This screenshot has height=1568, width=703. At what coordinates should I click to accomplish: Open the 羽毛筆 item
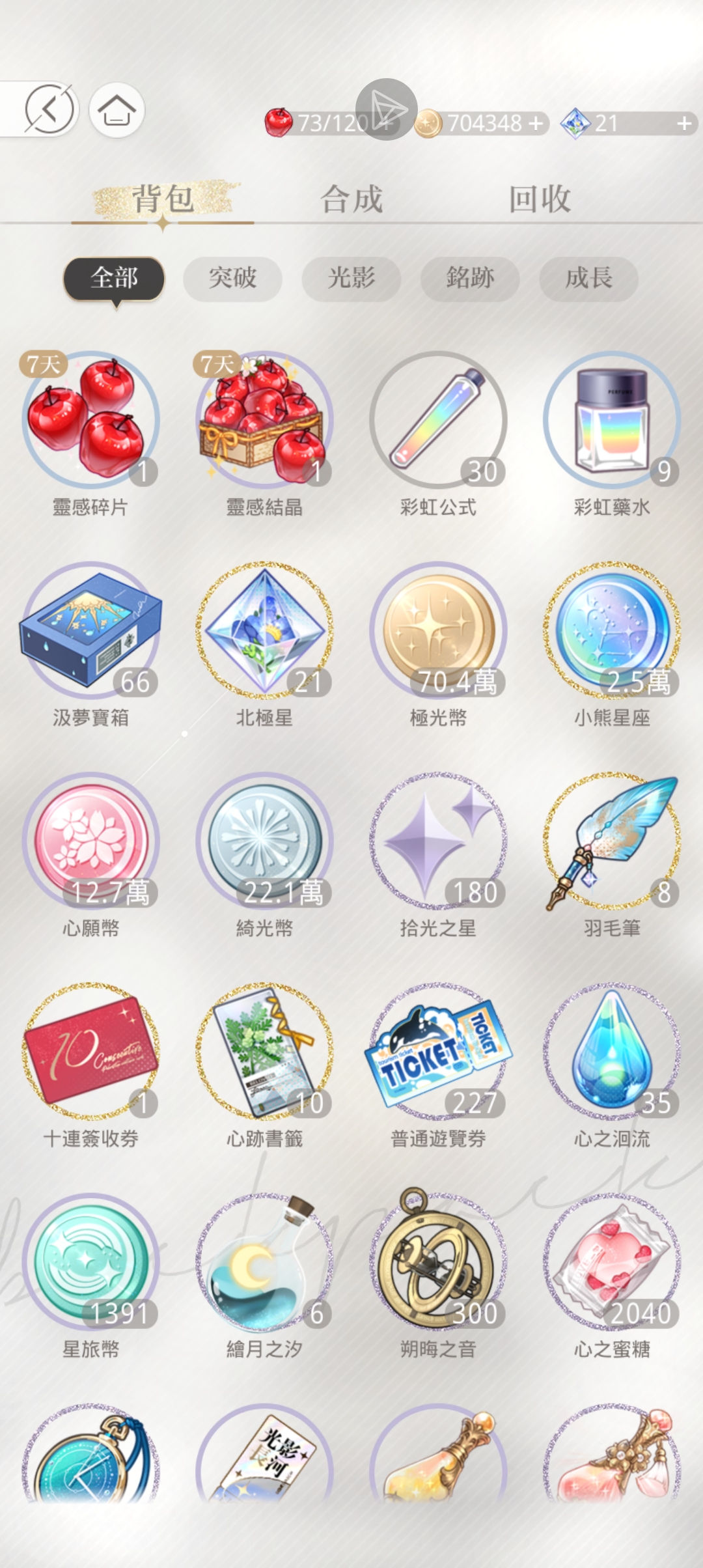[612, 841]
